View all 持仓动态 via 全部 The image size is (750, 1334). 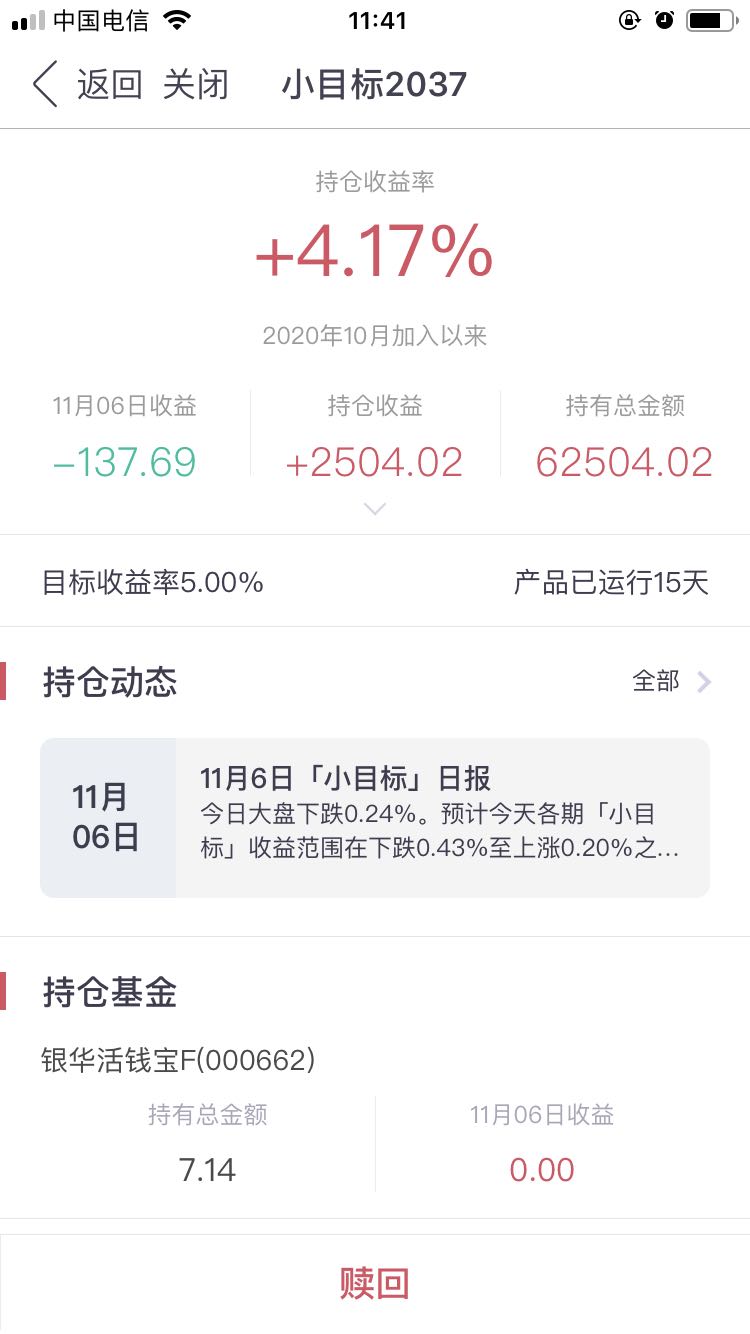pos(672,682)
